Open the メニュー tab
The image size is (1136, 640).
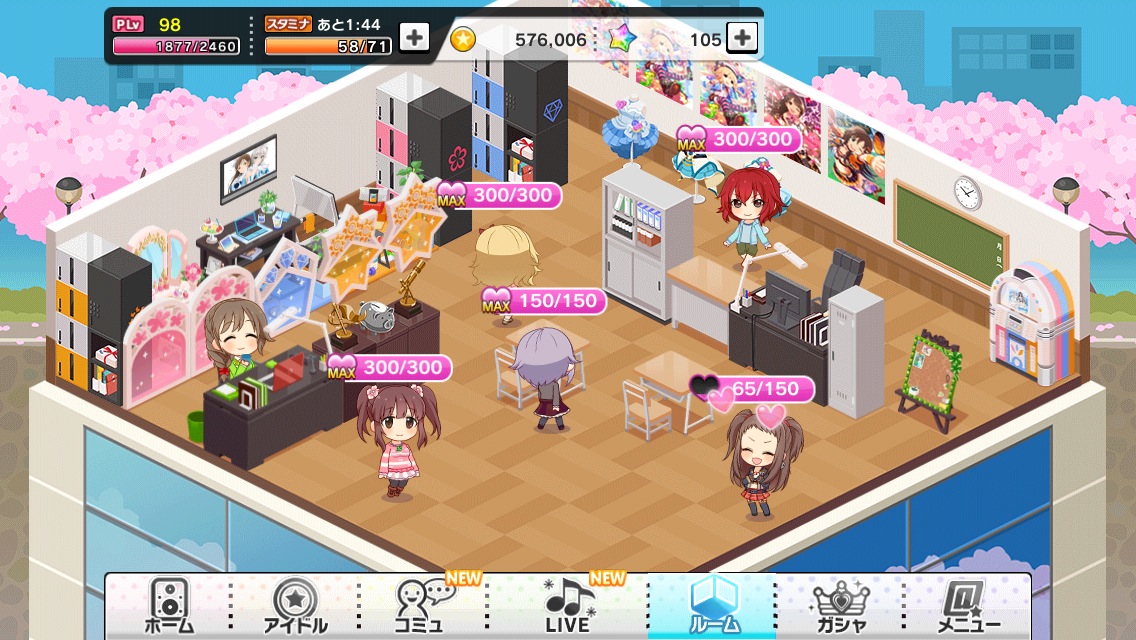pyautogui.click(x=967, y=607)
